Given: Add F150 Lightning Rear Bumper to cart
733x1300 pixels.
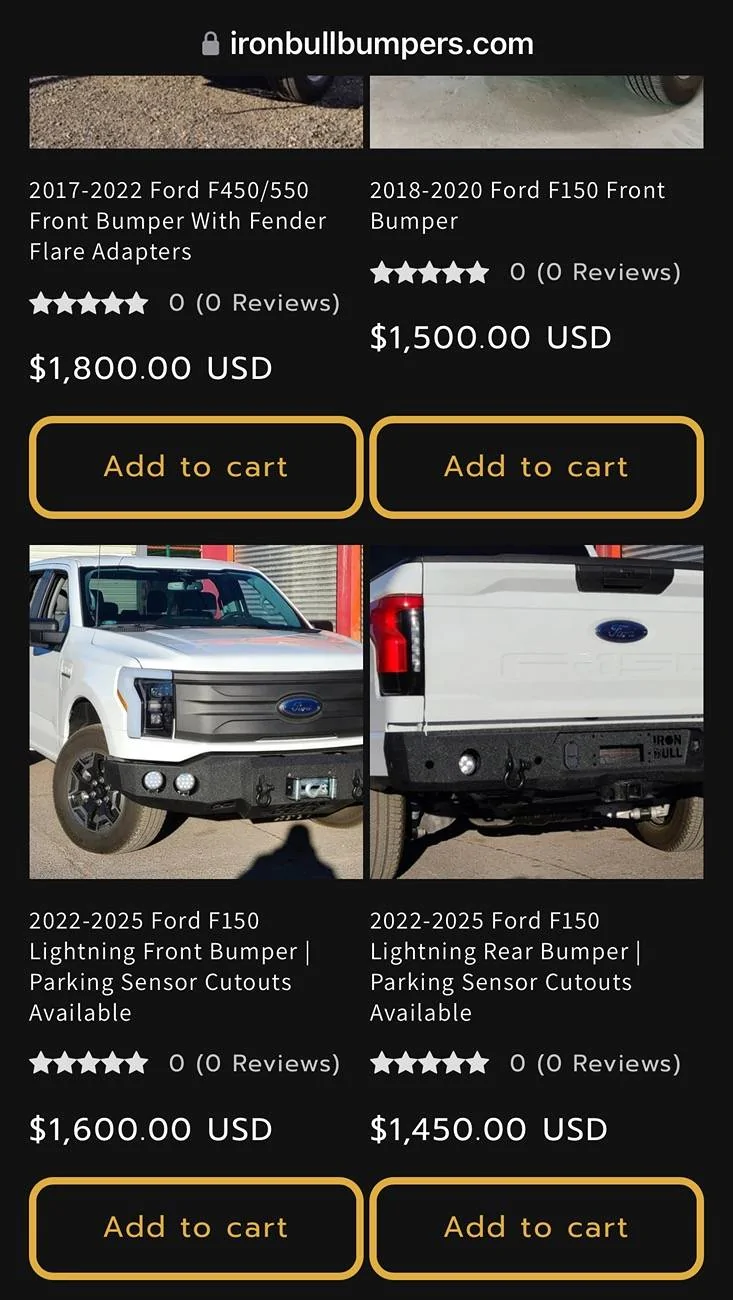Looking at the screenshot, I should 536,1227.
